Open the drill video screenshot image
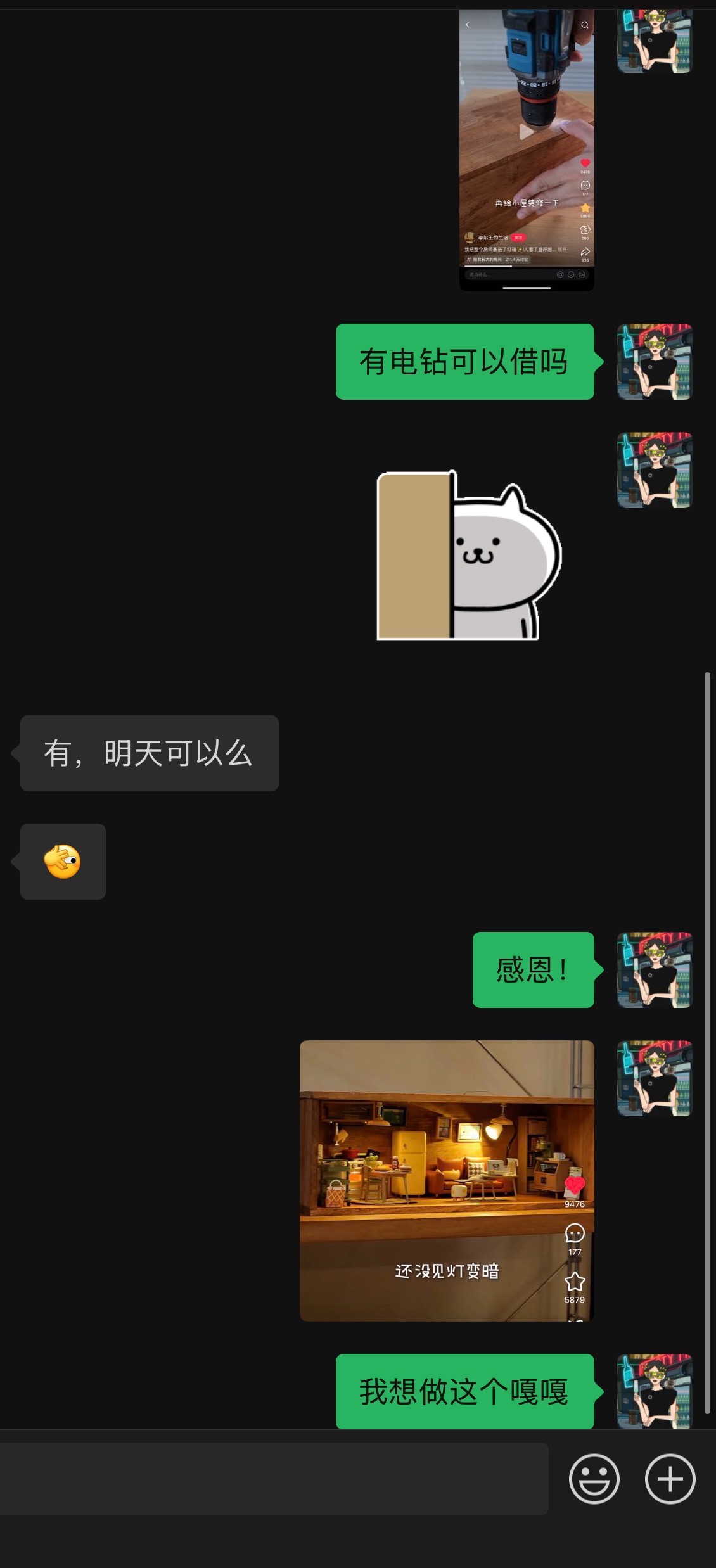 527,150
